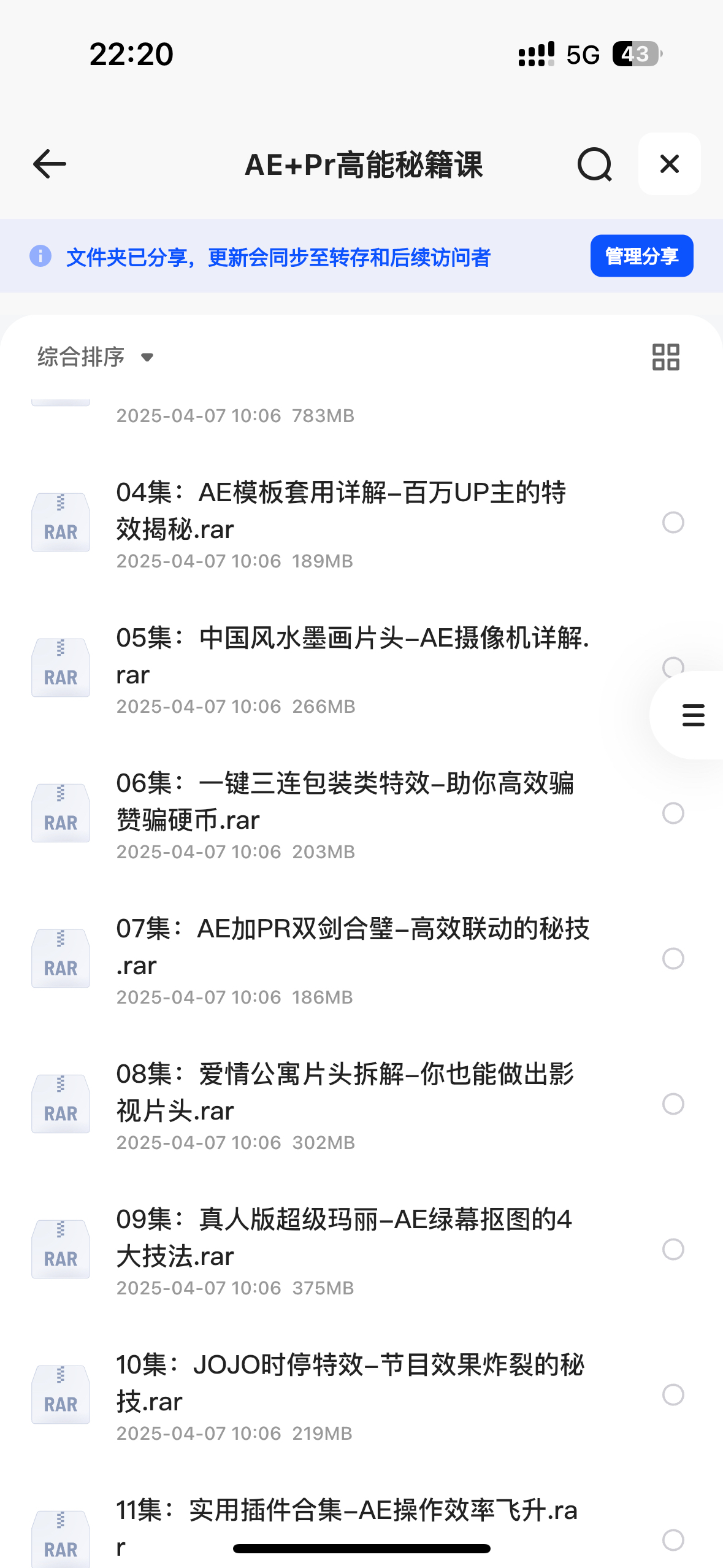723x1568 pixels.
Task: Tap the 管理分享 button
Action: pyautogui.click(x=641, y=256)
